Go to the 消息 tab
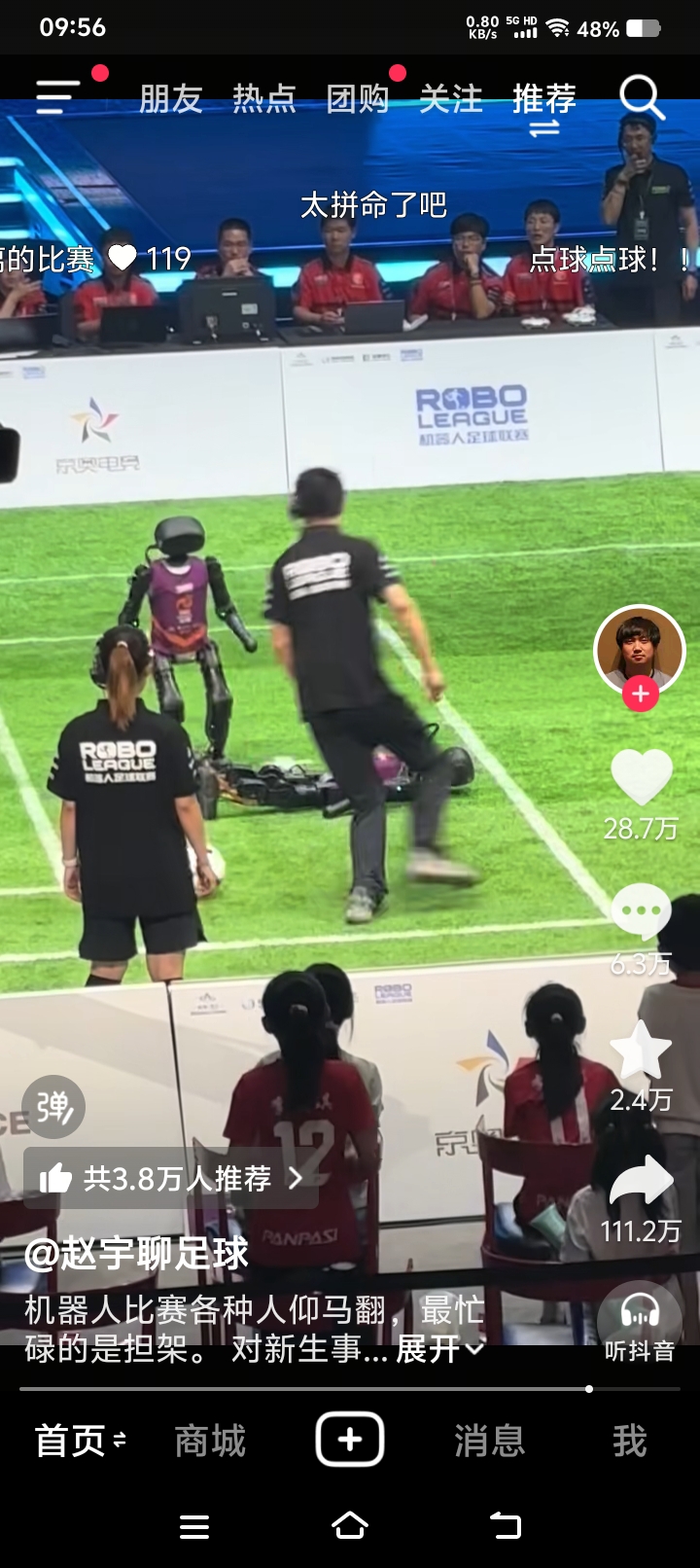Screen dimensions: 700x1568 coord(489,1441)
